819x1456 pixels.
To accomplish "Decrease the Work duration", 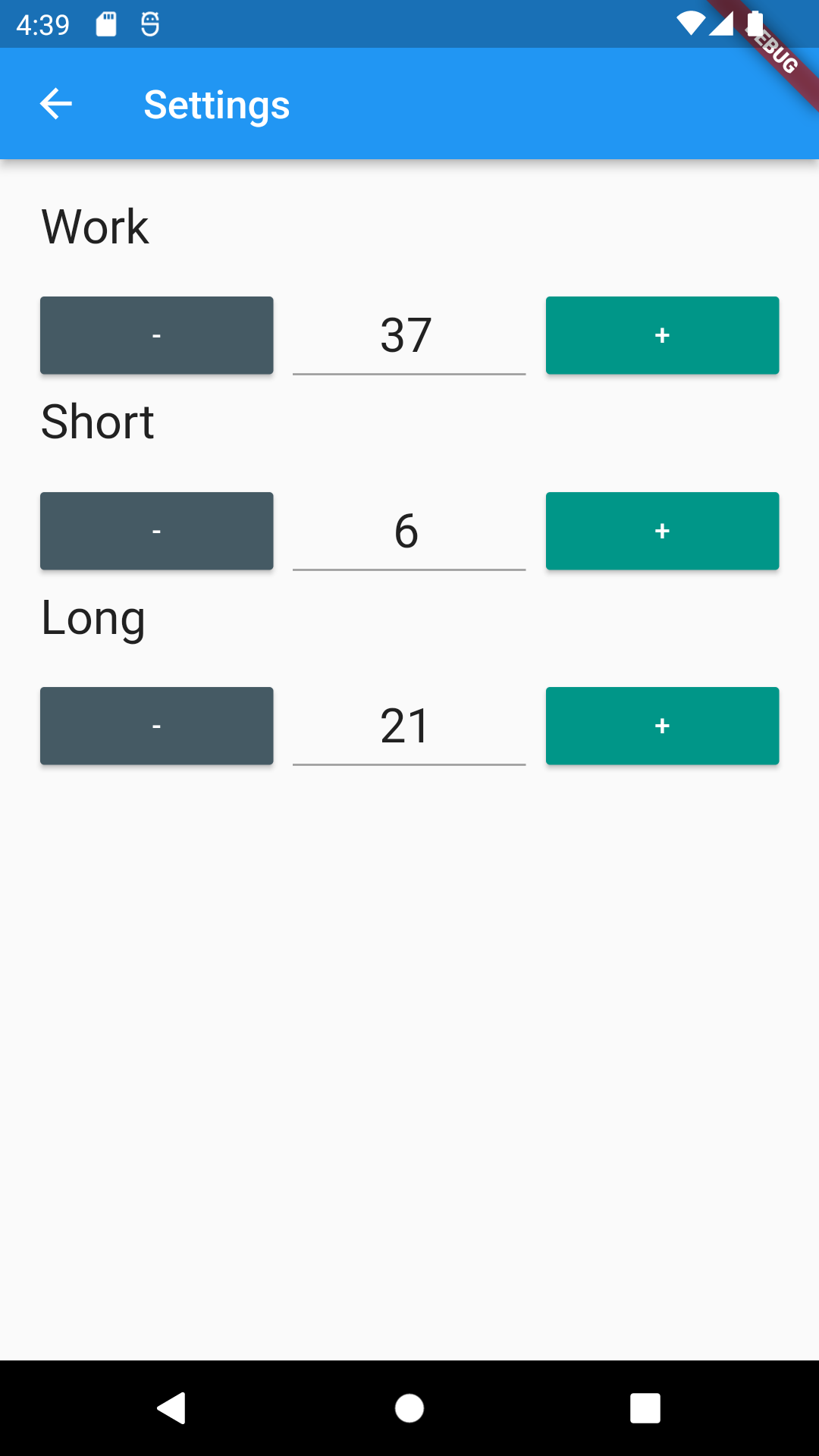I will pos(156,334).
